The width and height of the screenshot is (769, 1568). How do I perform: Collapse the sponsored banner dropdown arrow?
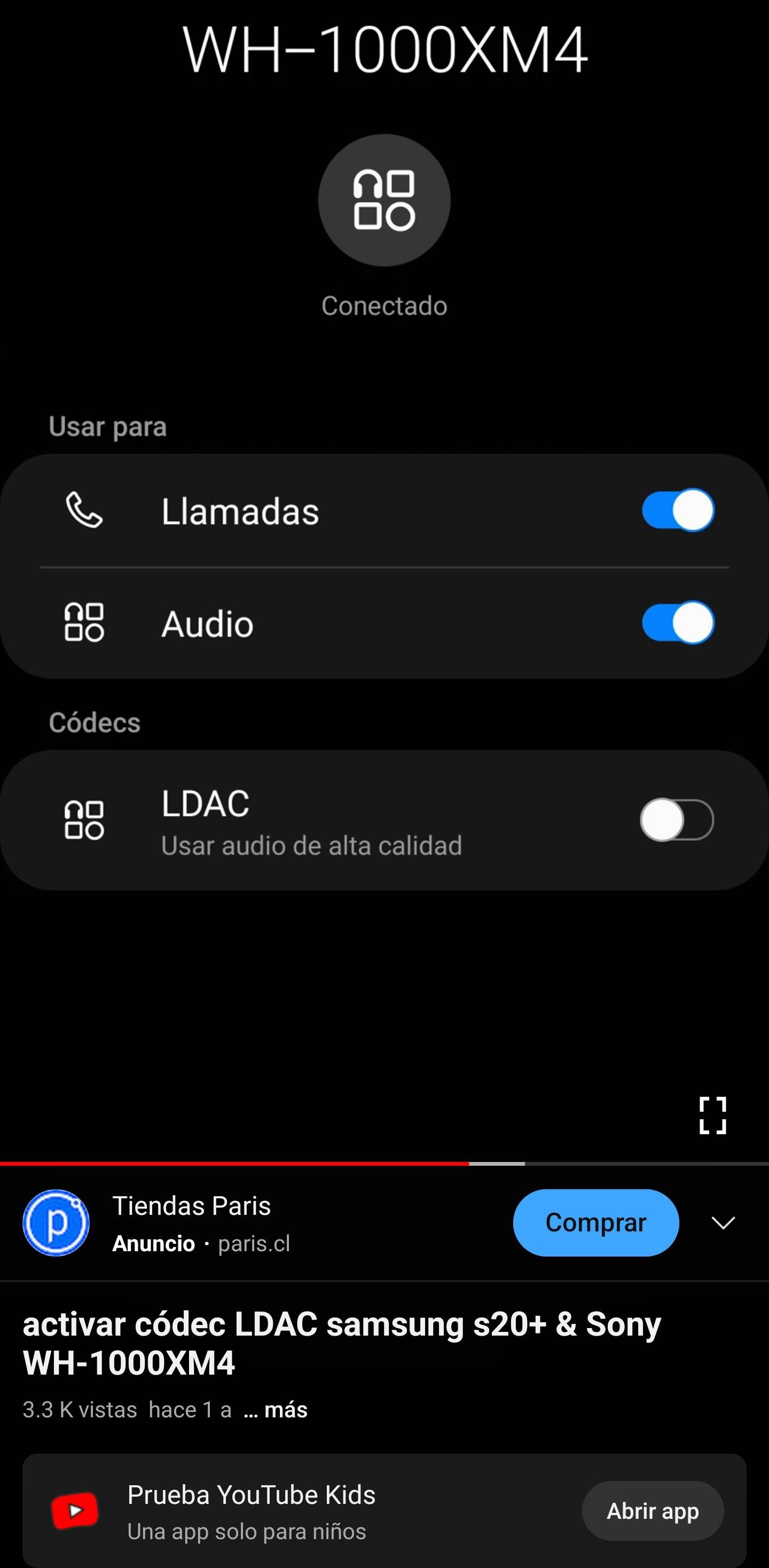pos(723,1222)
